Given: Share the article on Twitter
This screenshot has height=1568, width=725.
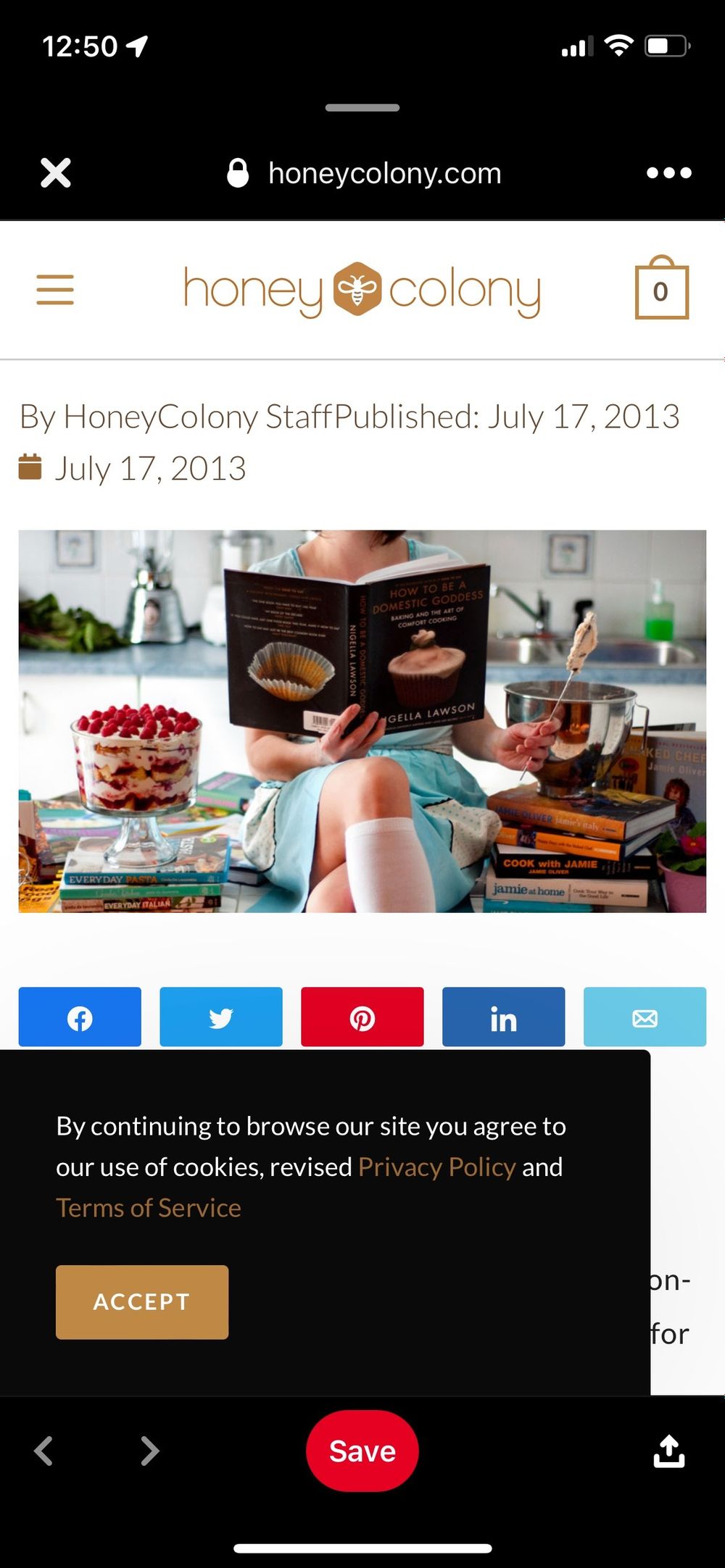Looking at the screenshot, I should tap(221, 1017).
